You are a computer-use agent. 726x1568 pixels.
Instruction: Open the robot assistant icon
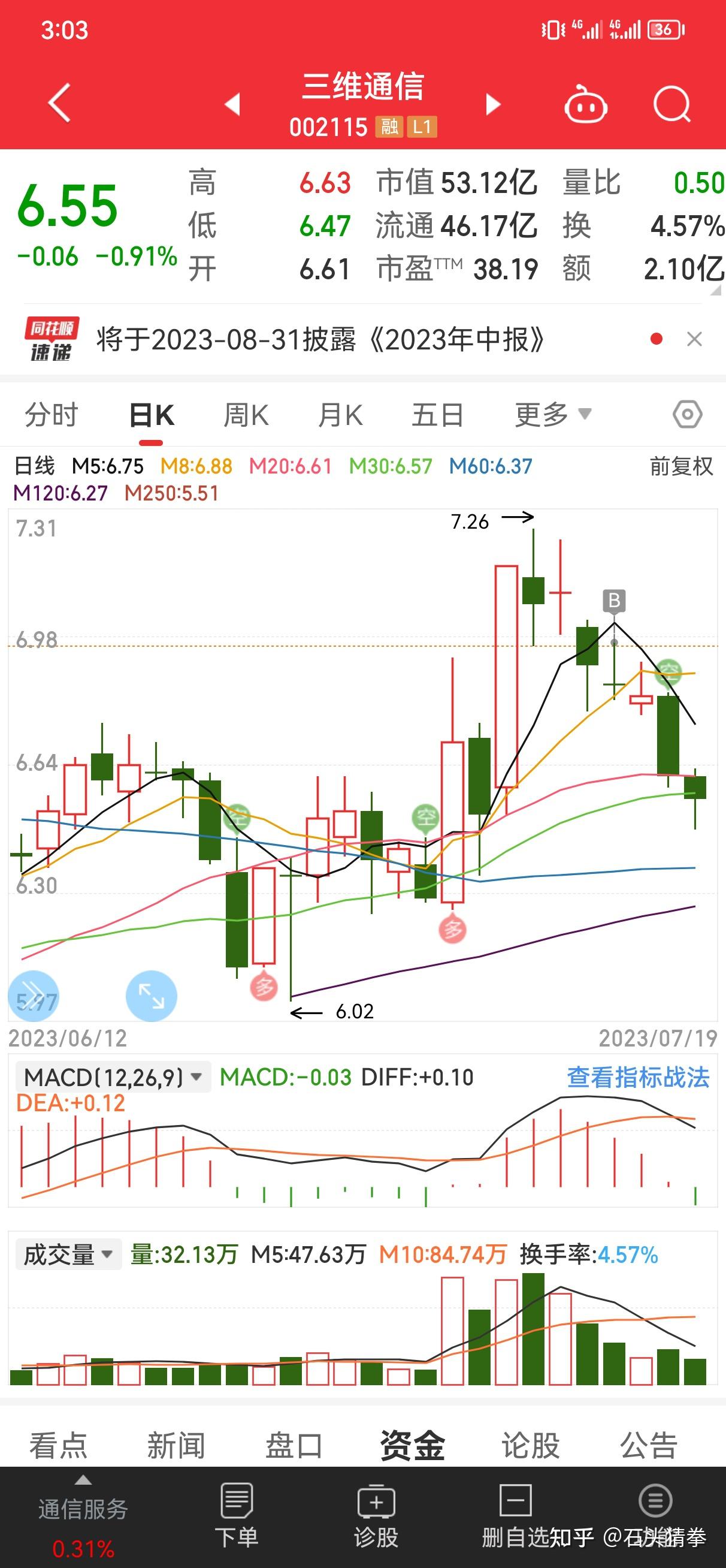[585, 105]
